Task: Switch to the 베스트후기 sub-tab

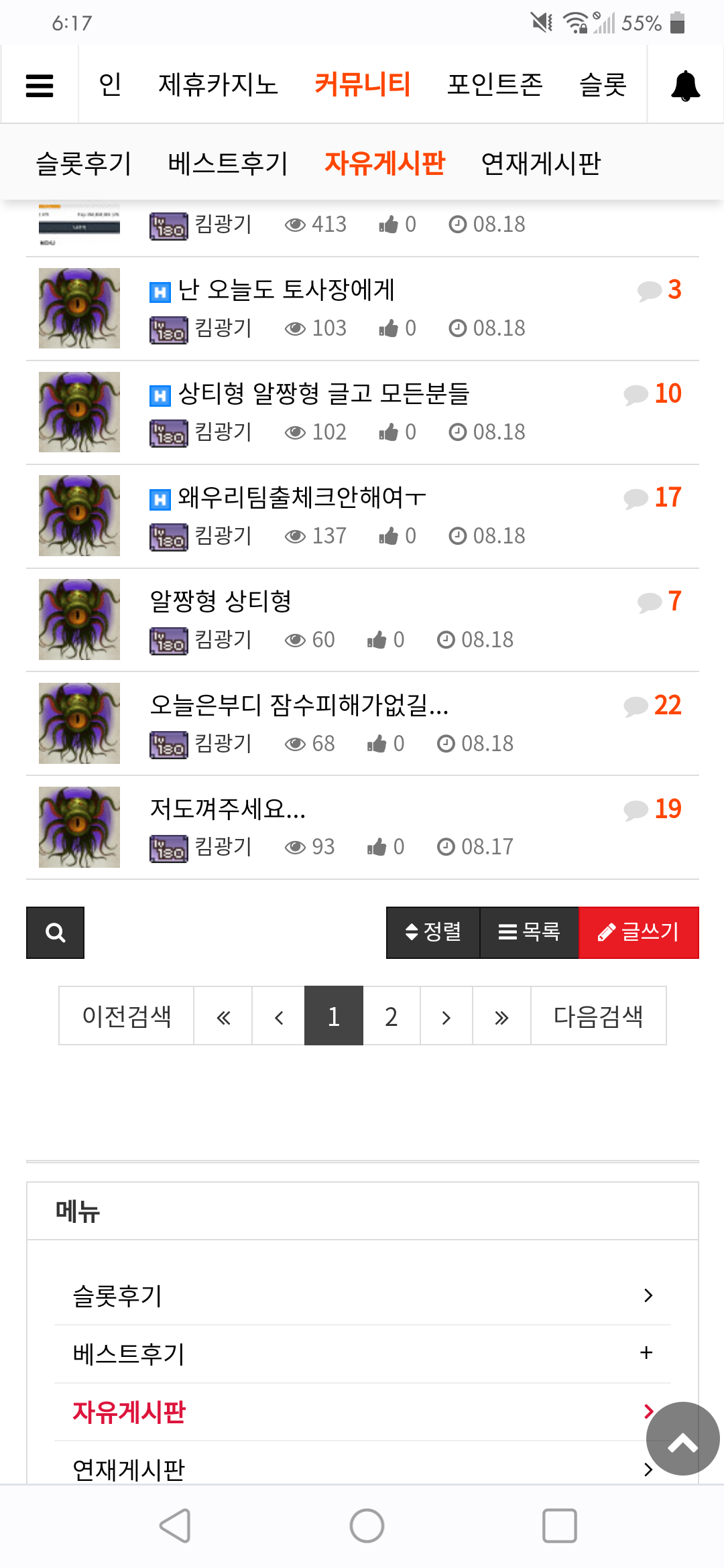Action: [x=228, y=164]
